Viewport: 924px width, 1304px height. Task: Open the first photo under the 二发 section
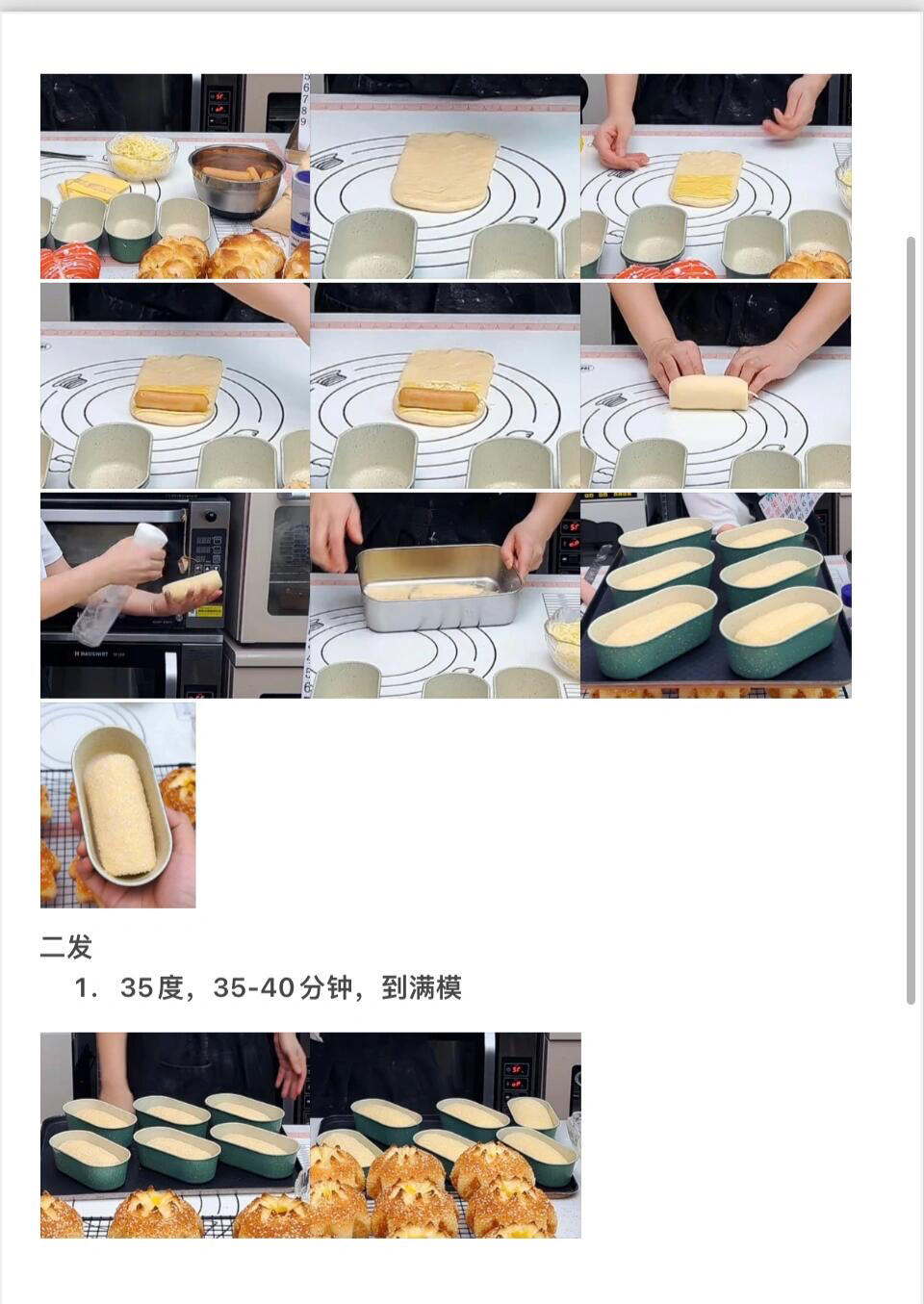[174, 1135]
